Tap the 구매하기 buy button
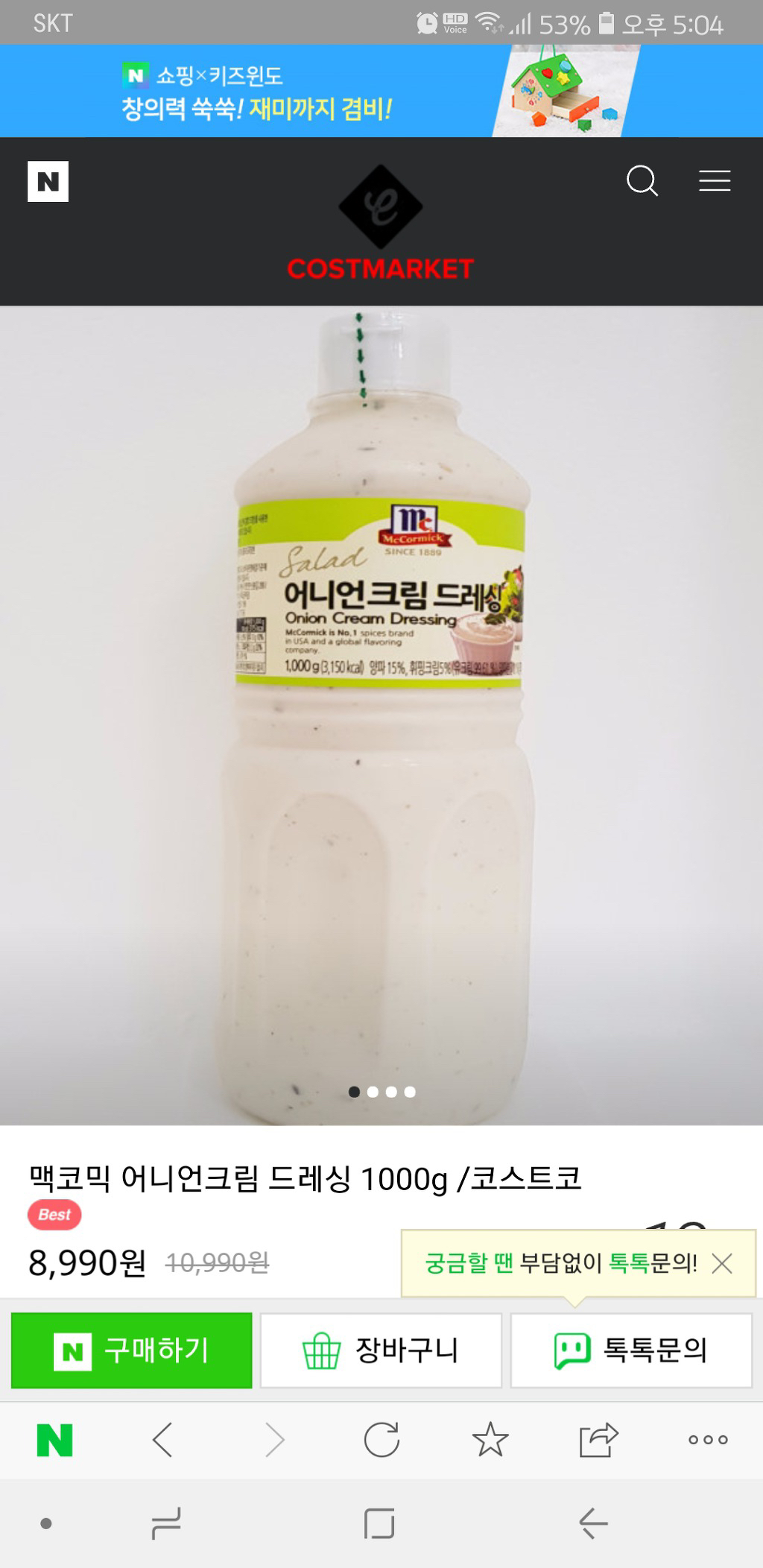The height and width of the screenshot is (1568, 763). pyautogui.click(x=132, y=1350)
